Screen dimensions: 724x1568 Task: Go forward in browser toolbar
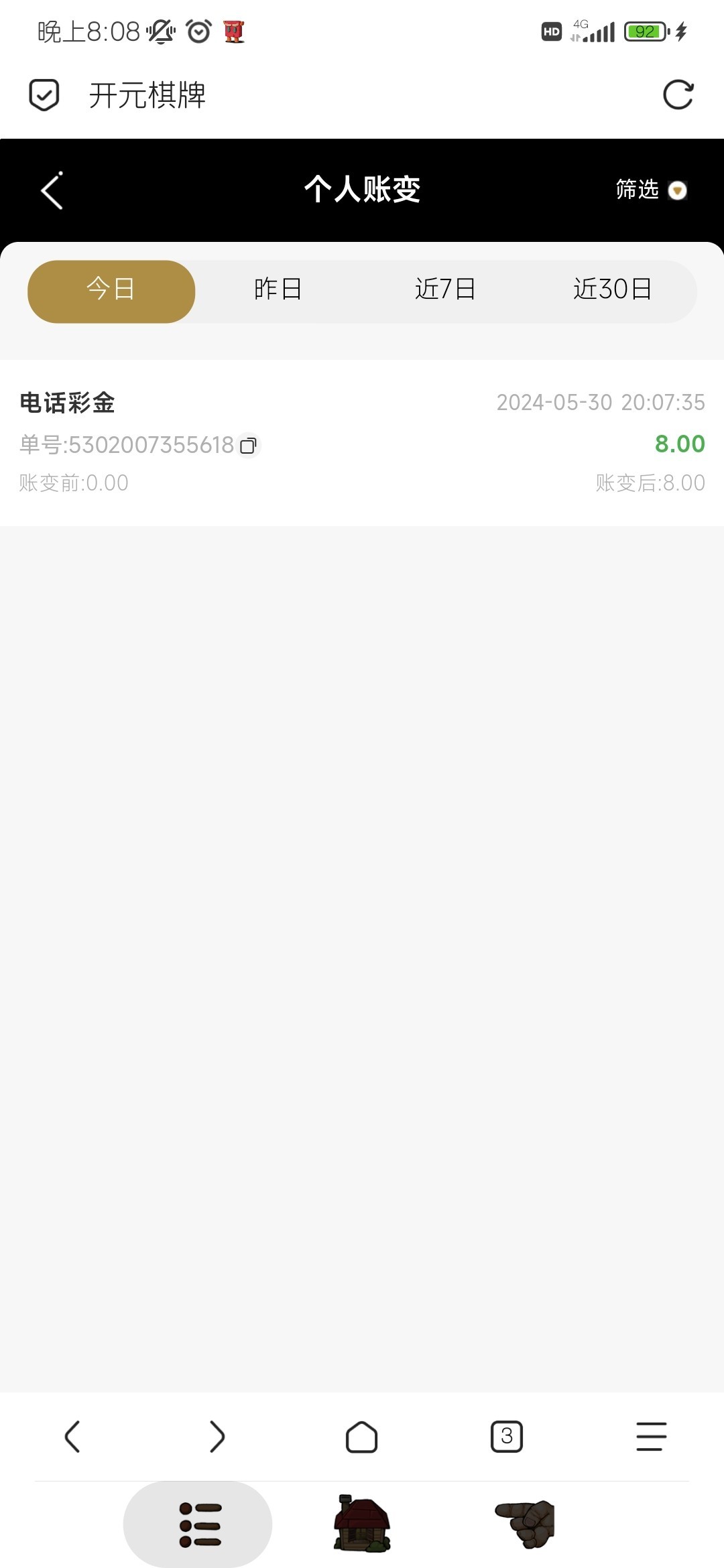[x=217, y=1436]
